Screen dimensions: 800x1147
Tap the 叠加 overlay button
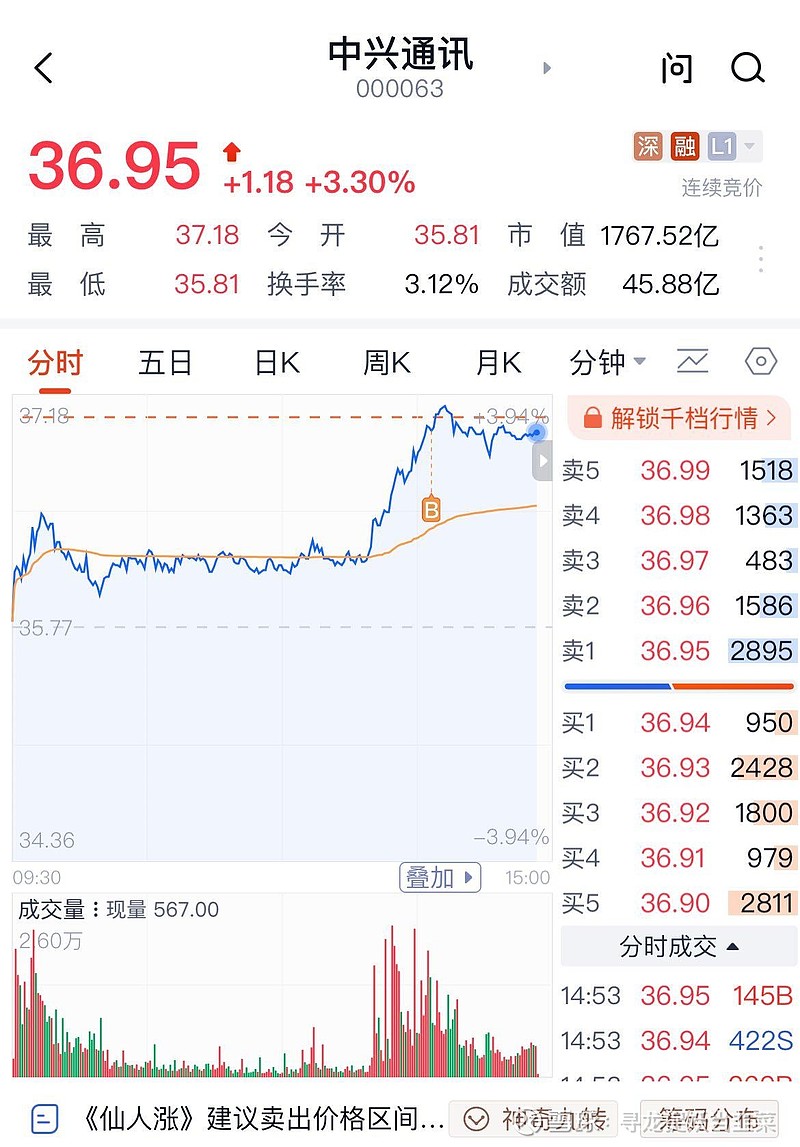pos(440,878)
